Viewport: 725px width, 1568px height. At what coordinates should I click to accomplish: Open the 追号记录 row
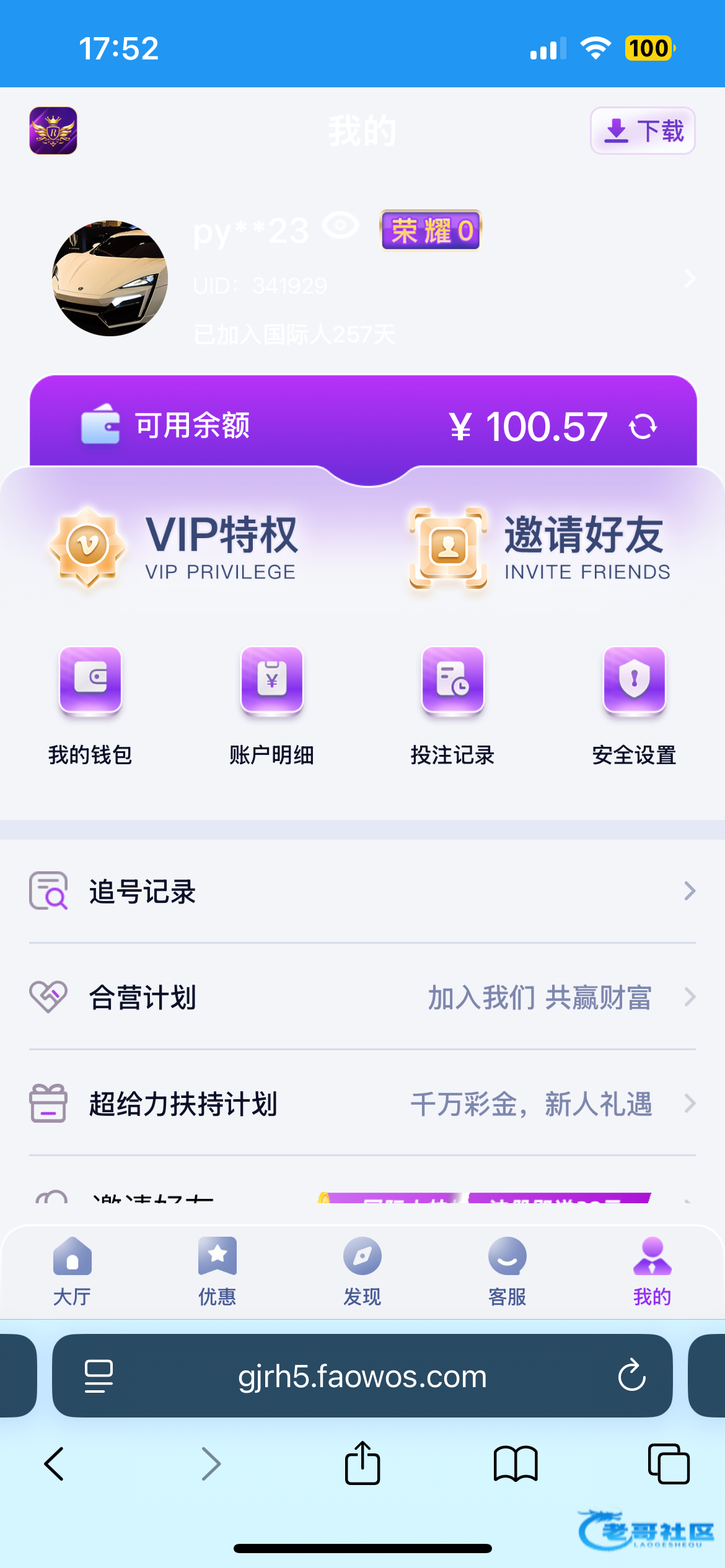coord(362,891)
